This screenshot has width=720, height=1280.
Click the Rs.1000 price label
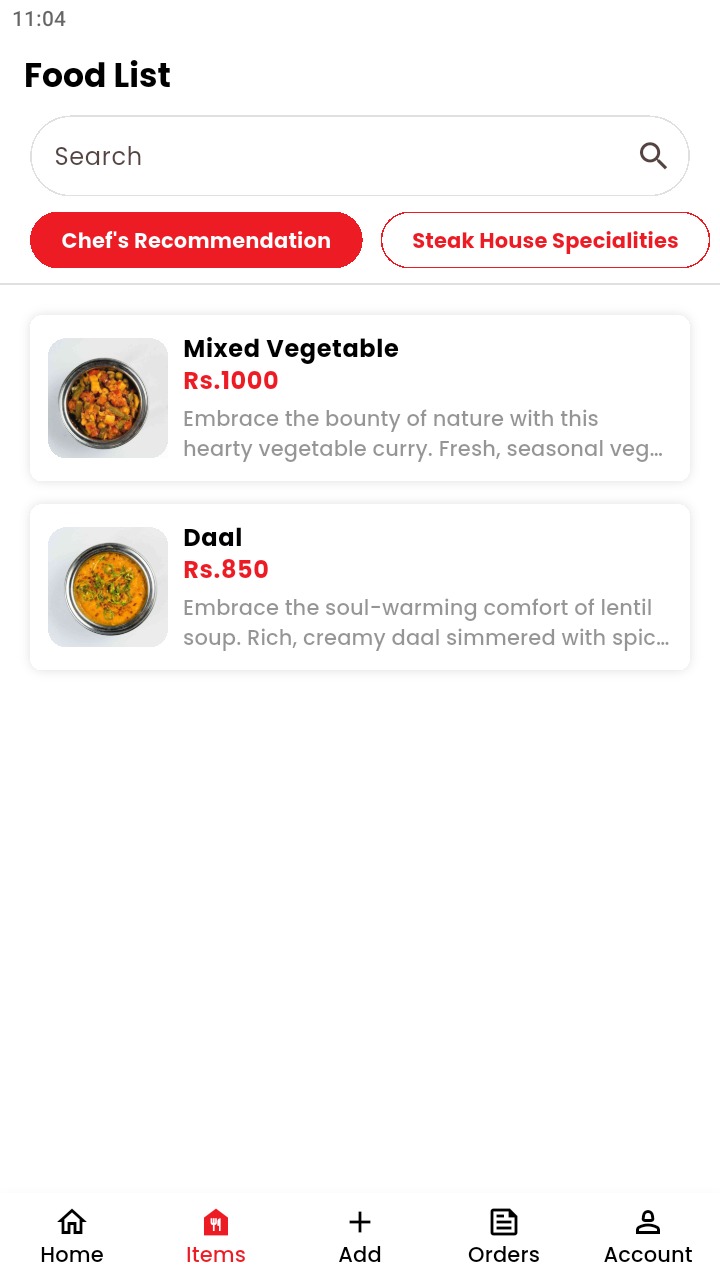tap(230, 380)
